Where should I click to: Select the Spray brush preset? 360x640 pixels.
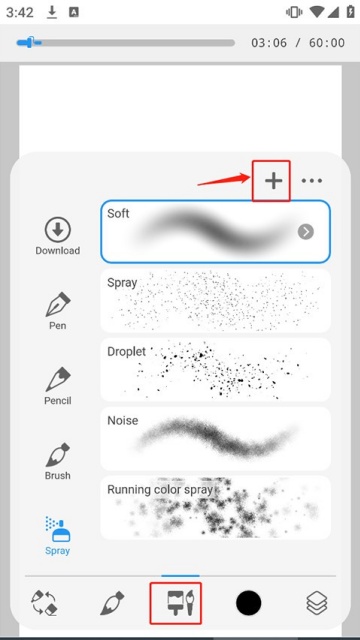[216, 300]
